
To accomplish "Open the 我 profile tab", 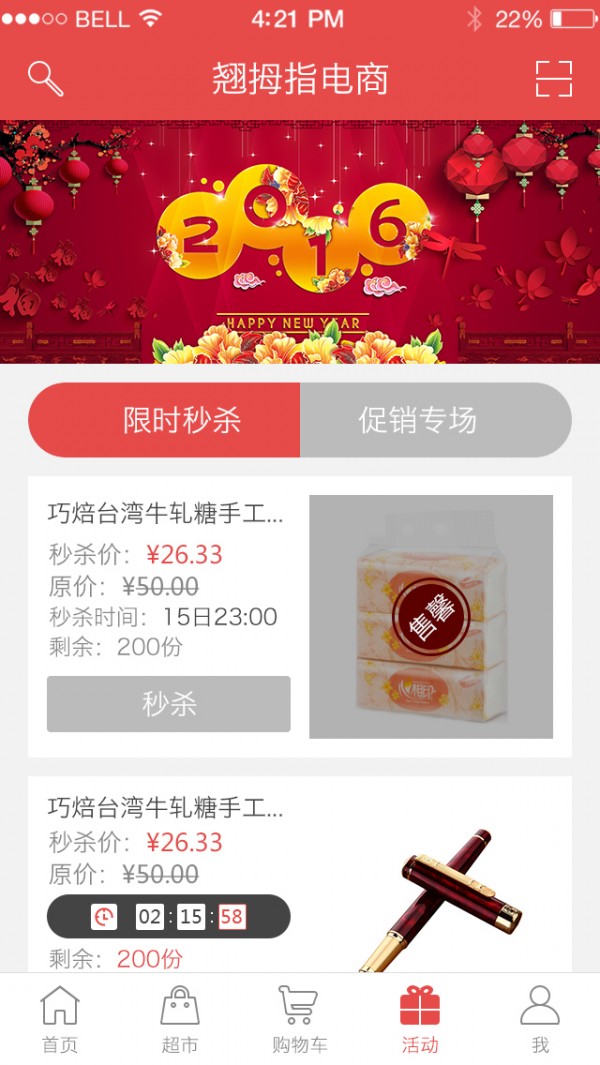I will (x=540, y=1019).
